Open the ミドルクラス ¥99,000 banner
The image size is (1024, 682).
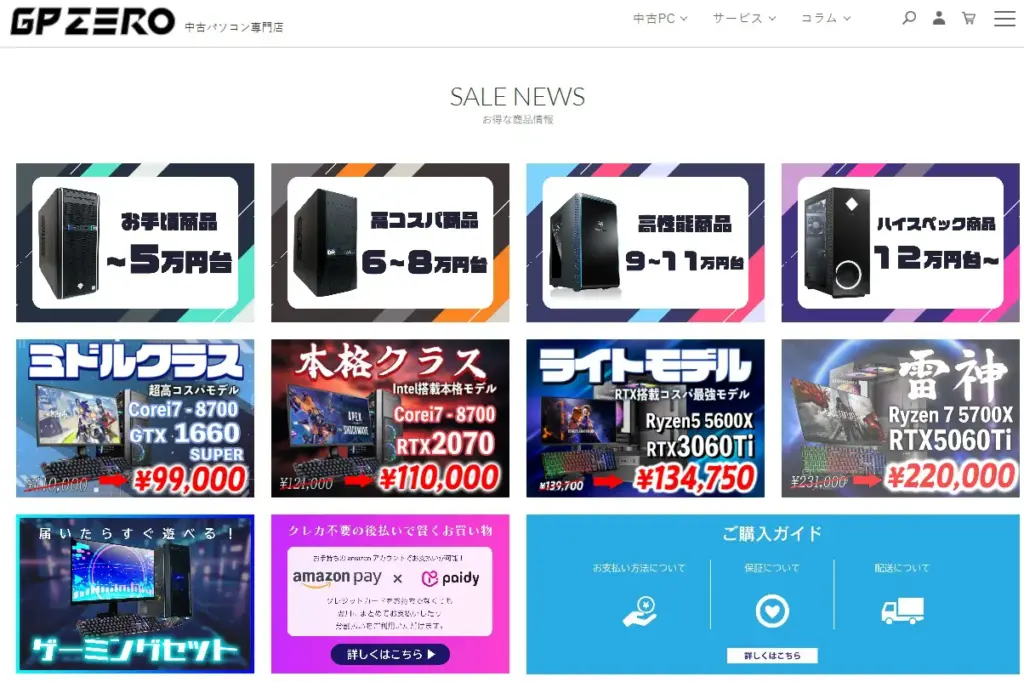click(x=135, y=418)
